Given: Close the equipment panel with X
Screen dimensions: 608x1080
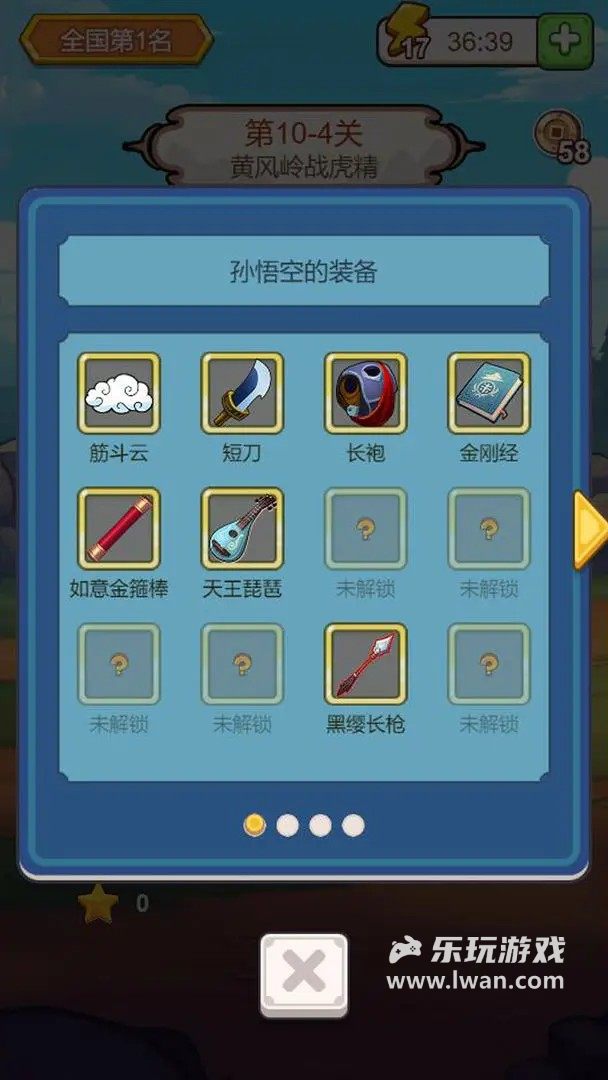Looking at the screenshot, I should click(304, 973).
